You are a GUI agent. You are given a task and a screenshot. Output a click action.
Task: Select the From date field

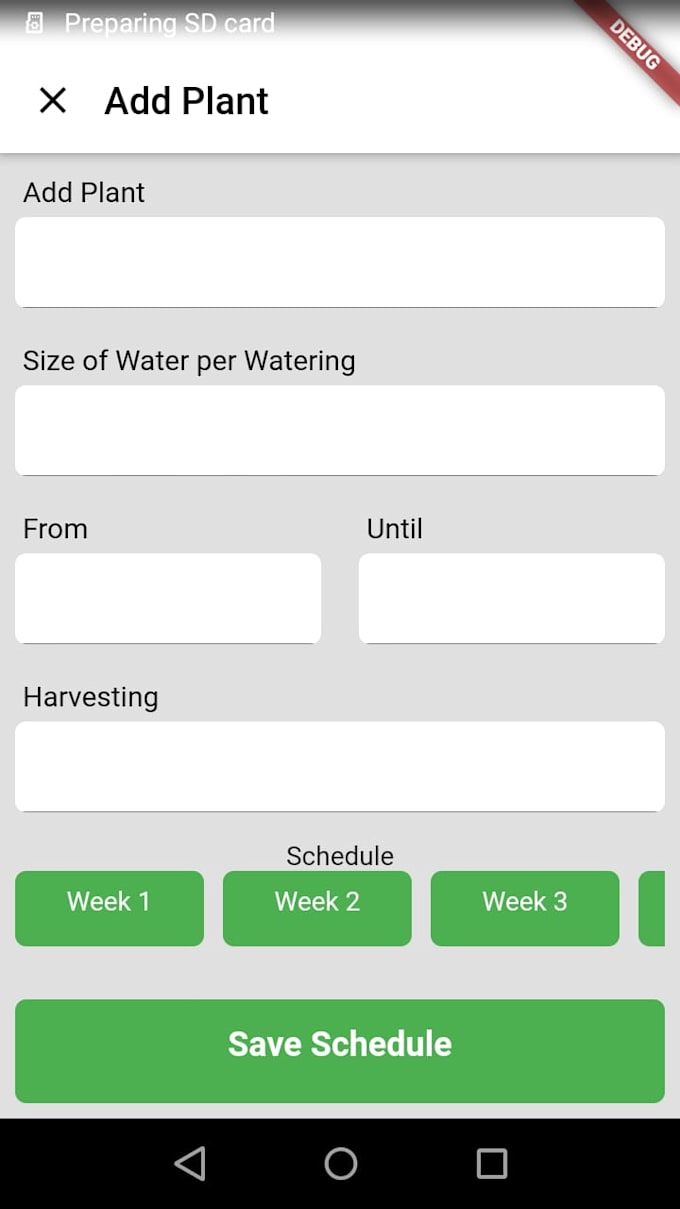point(168,598)
